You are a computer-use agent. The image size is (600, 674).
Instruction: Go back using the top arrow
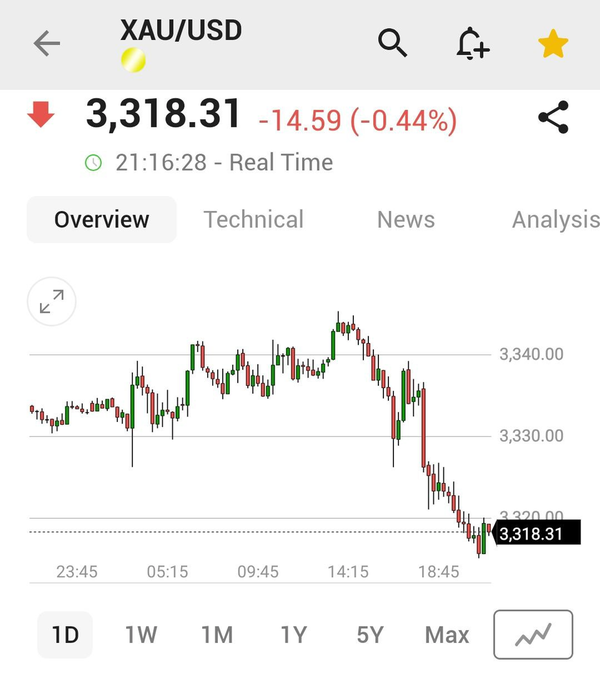tap(47, 43)
